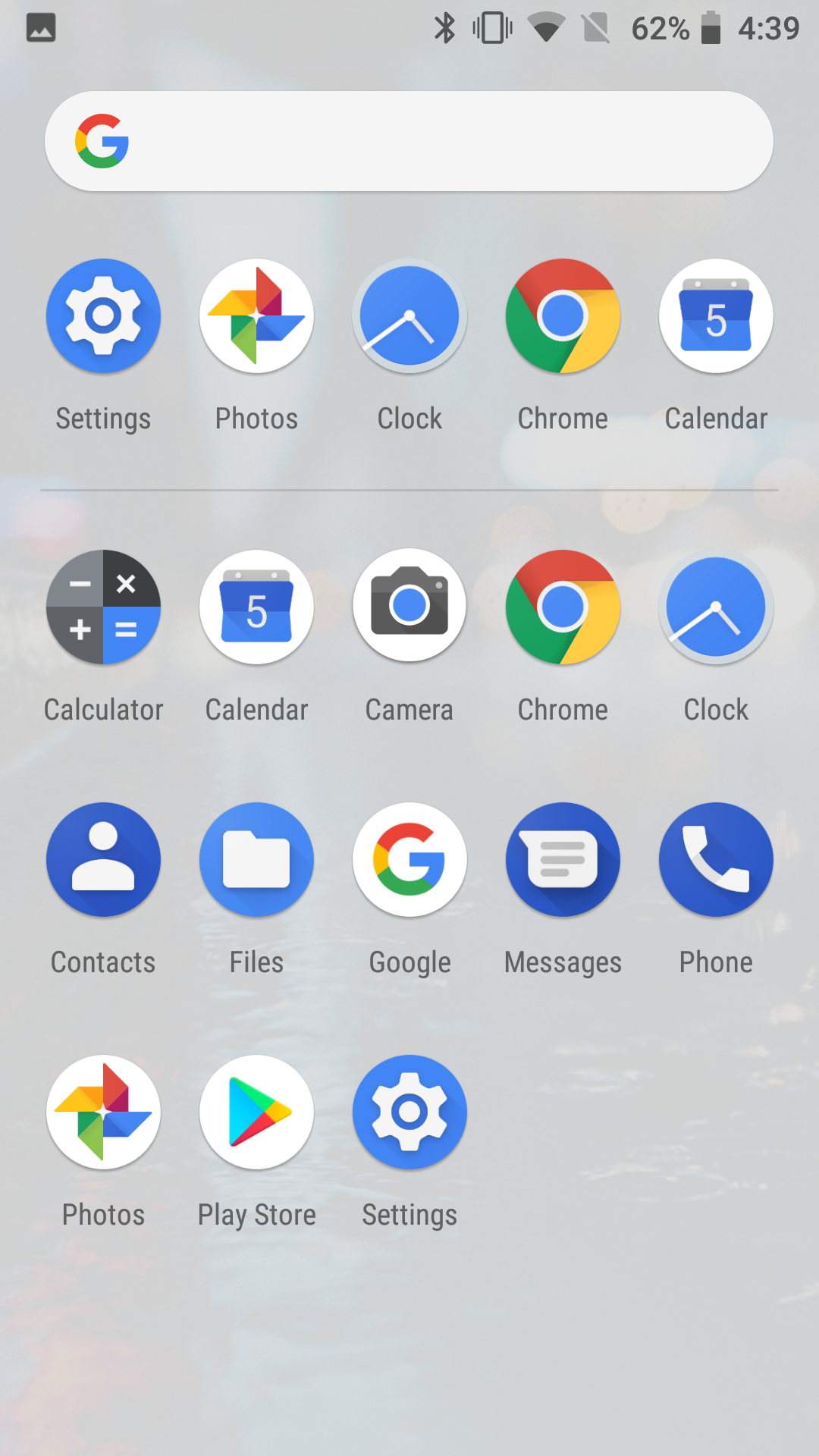Open Clock from the suggested apps row

pyautogui.click(x=409, y=315)
